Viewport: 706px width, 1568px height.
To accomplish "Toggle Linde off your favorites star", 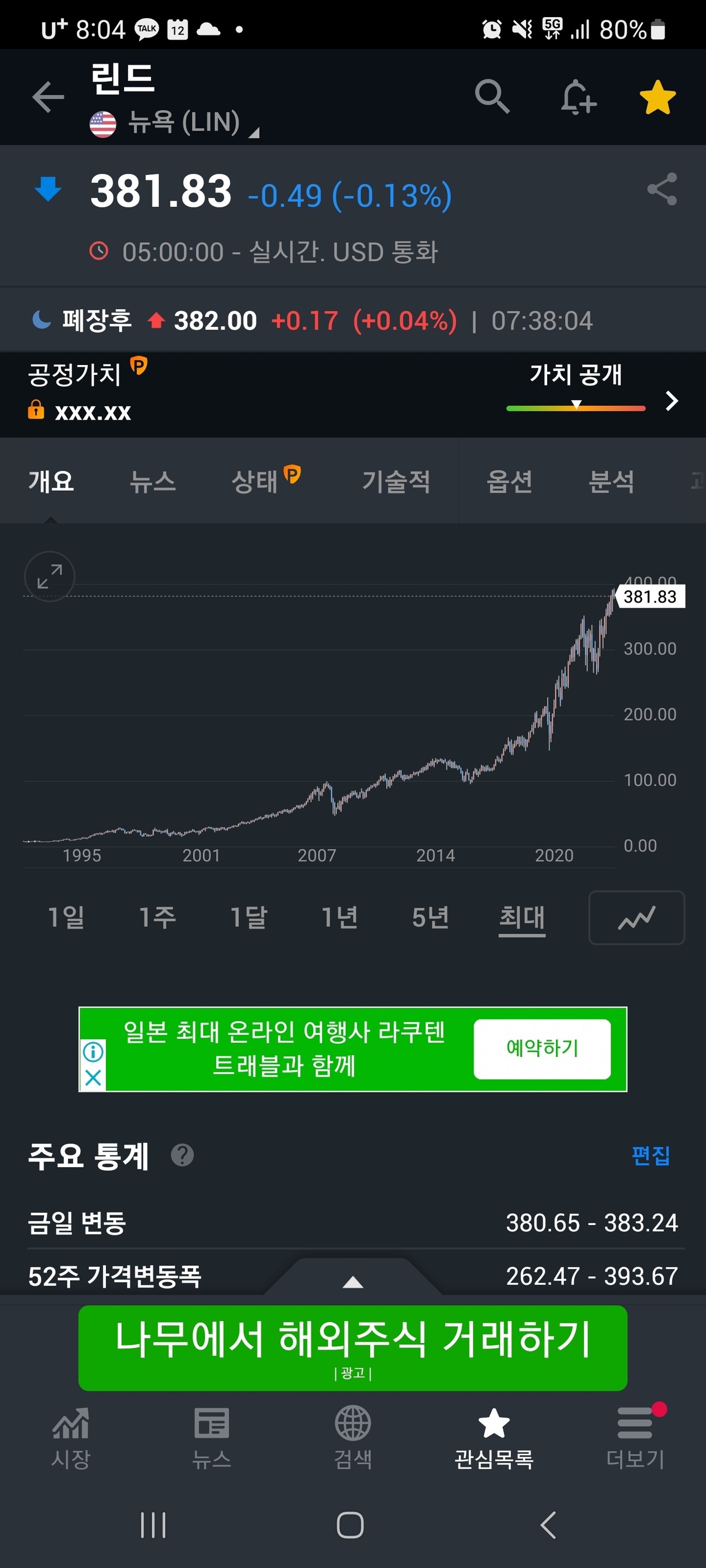I will pyautogui.click(x=658, y=96).
